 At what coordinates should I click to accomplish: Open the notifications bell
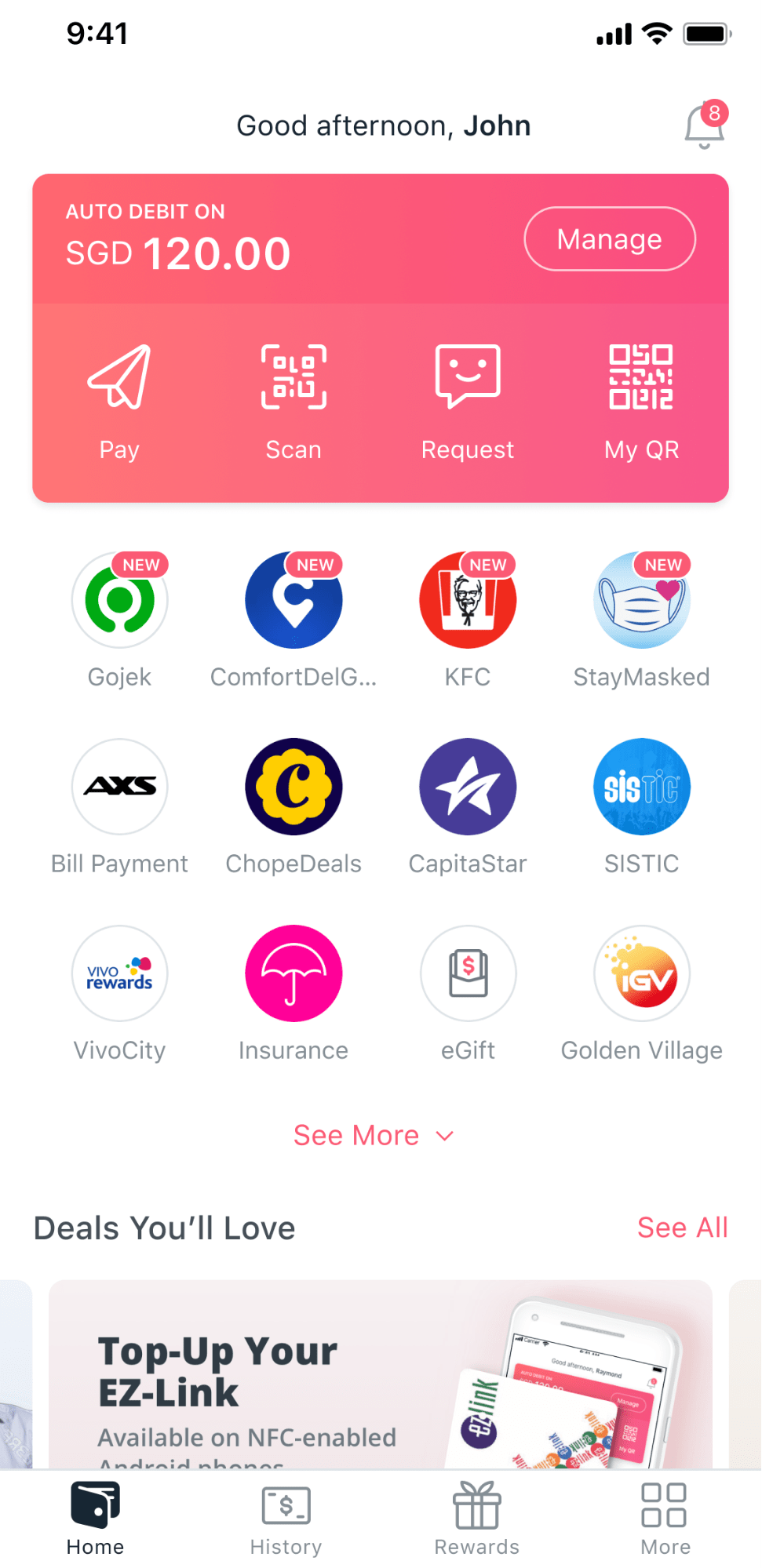click(704, 127)
